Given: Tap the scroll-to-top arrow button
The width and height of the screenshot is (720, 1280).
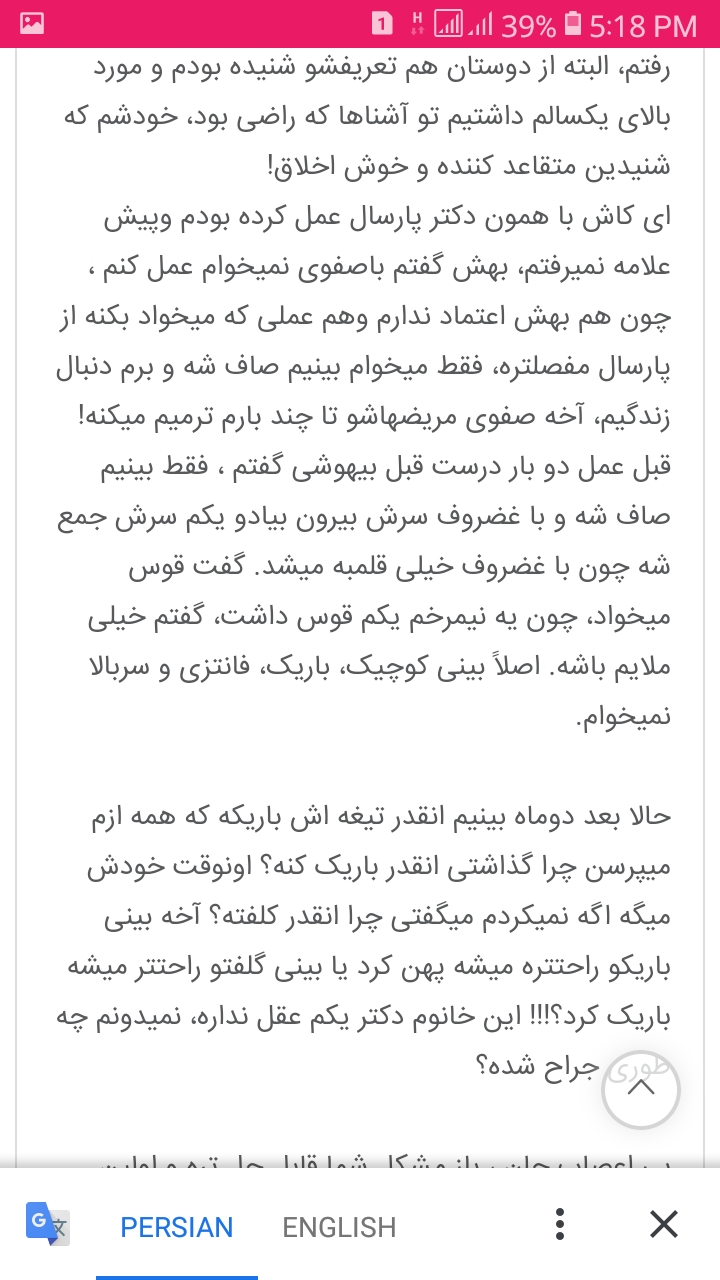Looking at the screenshot, I should point(641,1089).
